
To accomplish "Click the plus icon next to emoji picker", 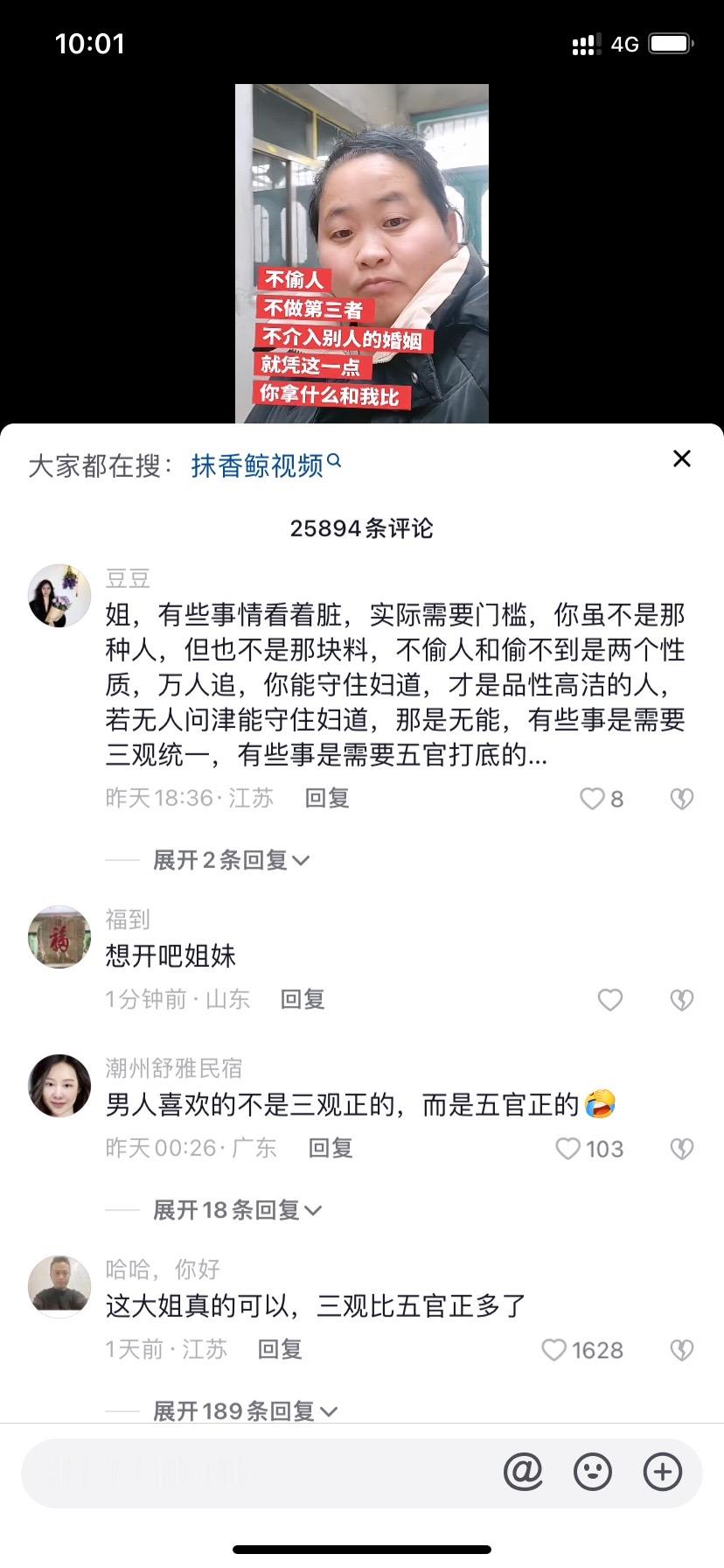I will point(663,1473).
